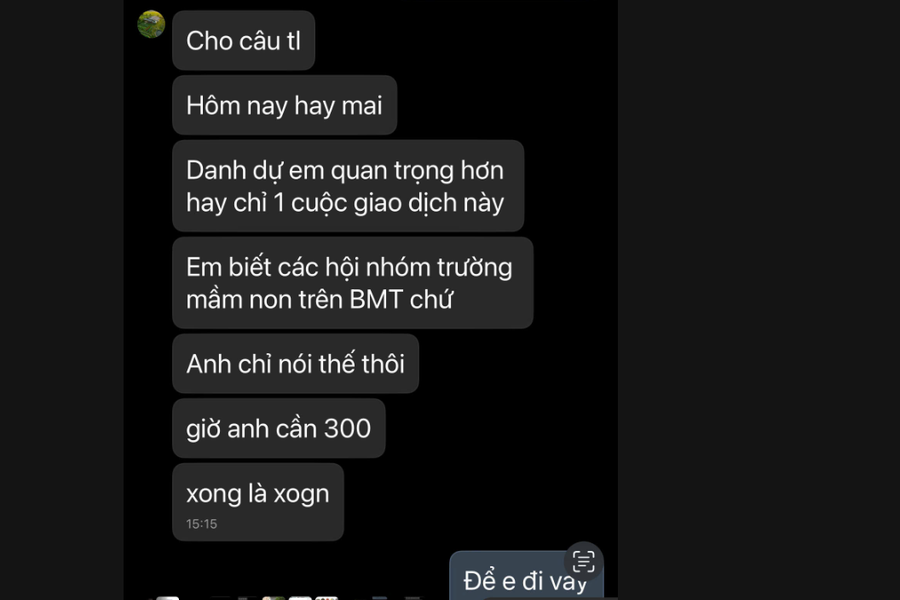Open the sender's profile avatar
Screen dimensions: 900x600
point(151,24)
